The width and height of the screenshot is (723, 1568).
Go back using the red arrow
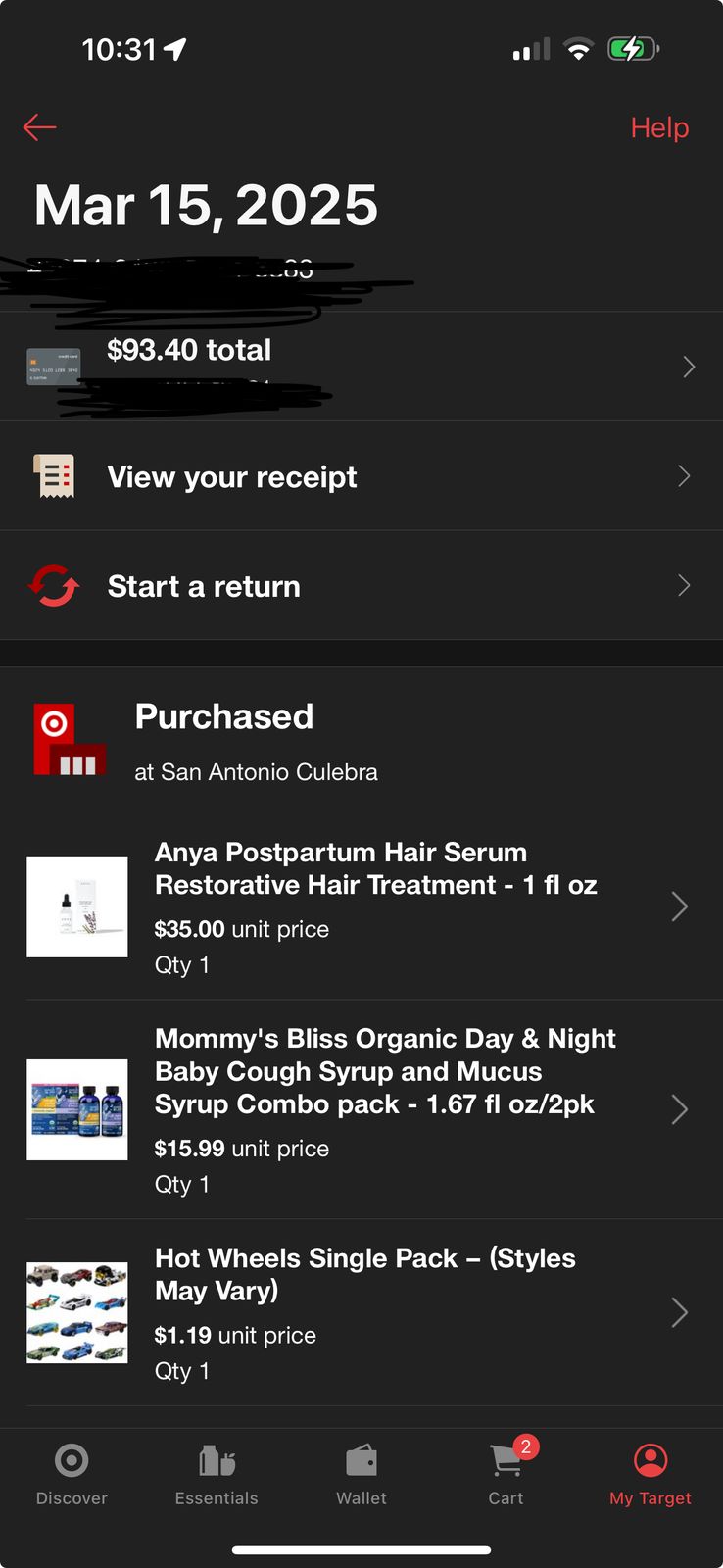[x=39, y=127]
